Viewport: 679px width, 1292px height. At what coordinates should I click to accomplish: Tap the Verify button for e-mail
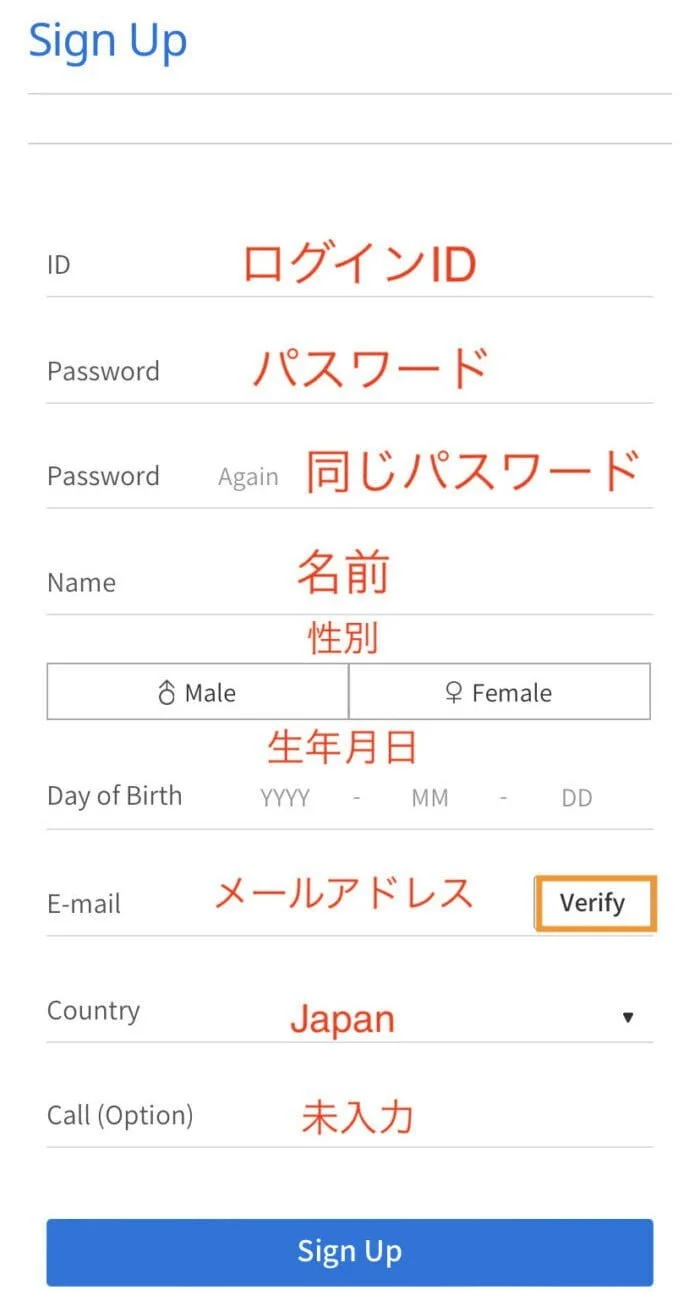tap(594, 903)
